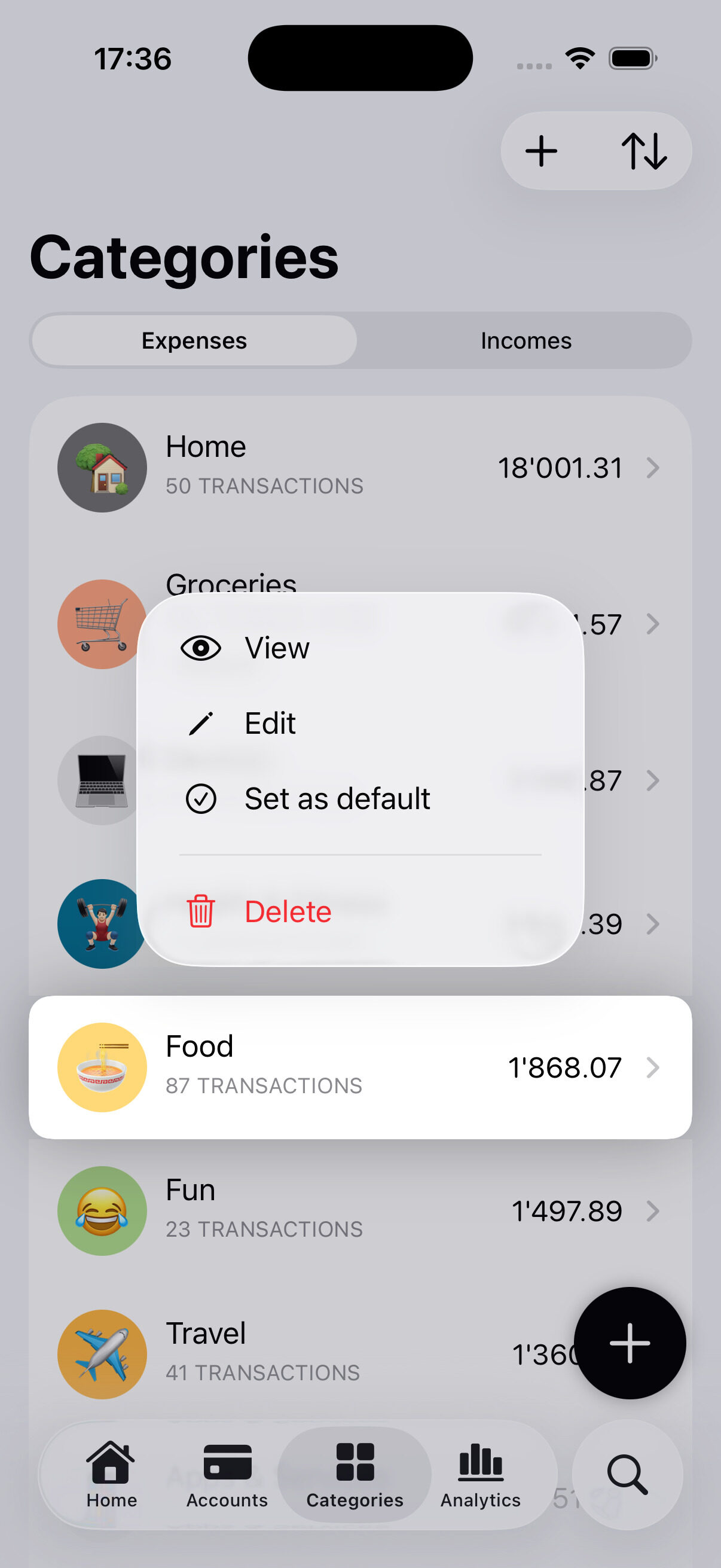Screen dimensions: 721x1568
Task: Add a new category with top plus icon
Action: [541, 151]
